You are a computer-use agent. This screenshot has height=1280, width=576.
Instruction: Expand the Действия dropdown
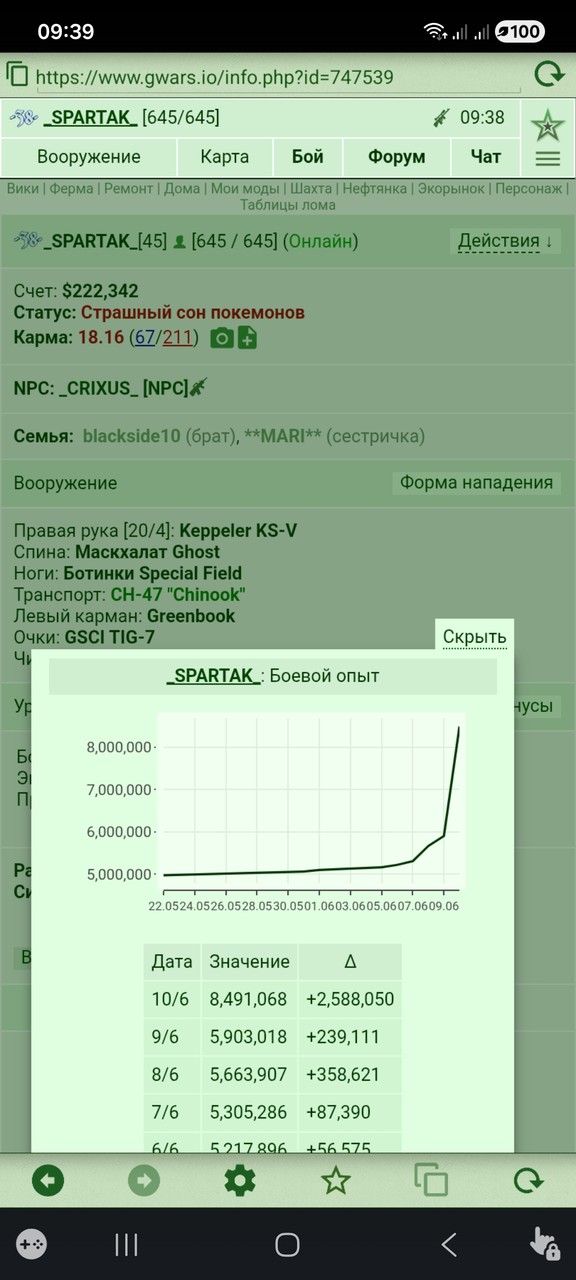coord(505,241)
